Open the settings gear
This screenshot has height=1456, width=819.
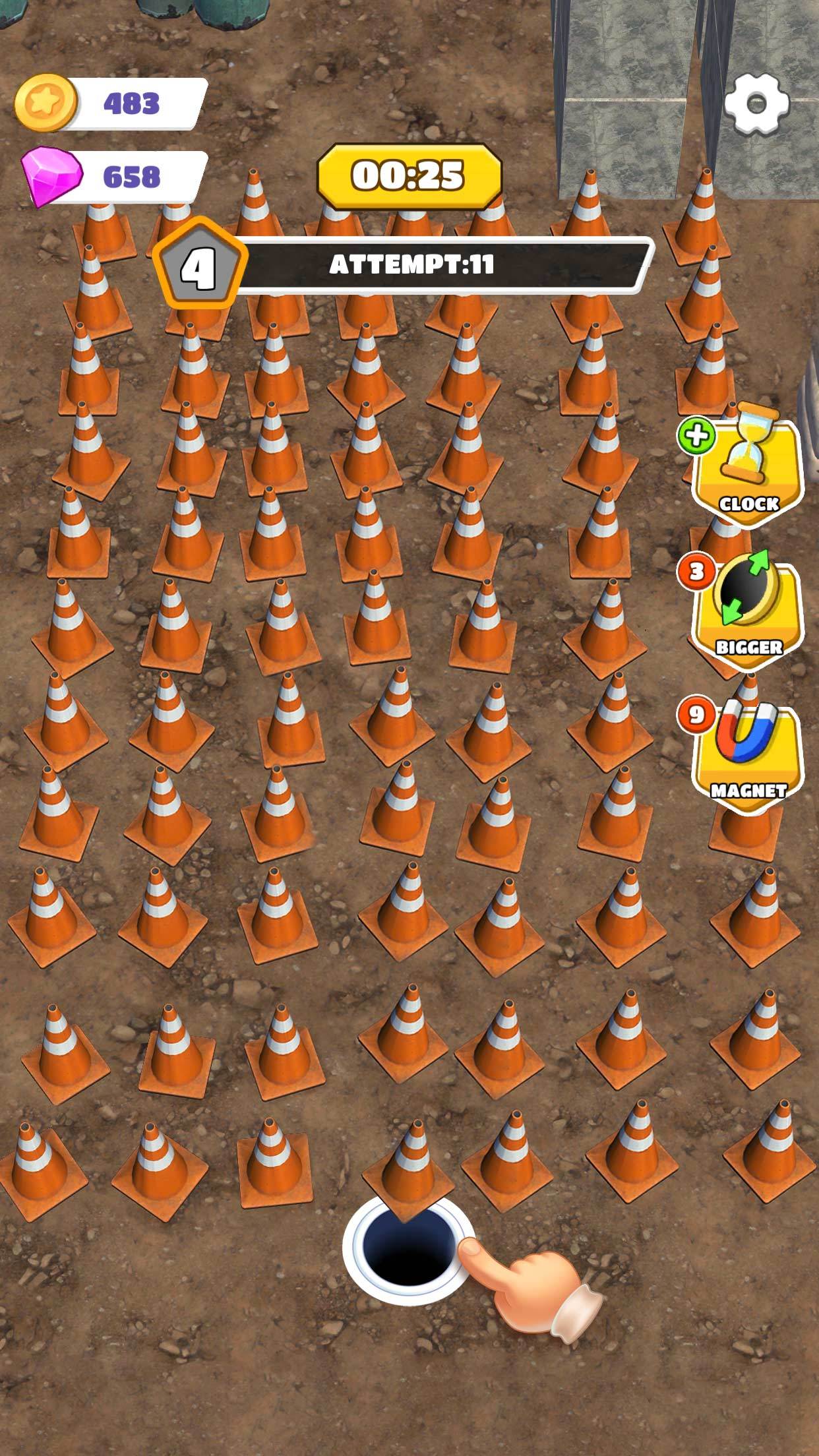[x=756, y=105]
